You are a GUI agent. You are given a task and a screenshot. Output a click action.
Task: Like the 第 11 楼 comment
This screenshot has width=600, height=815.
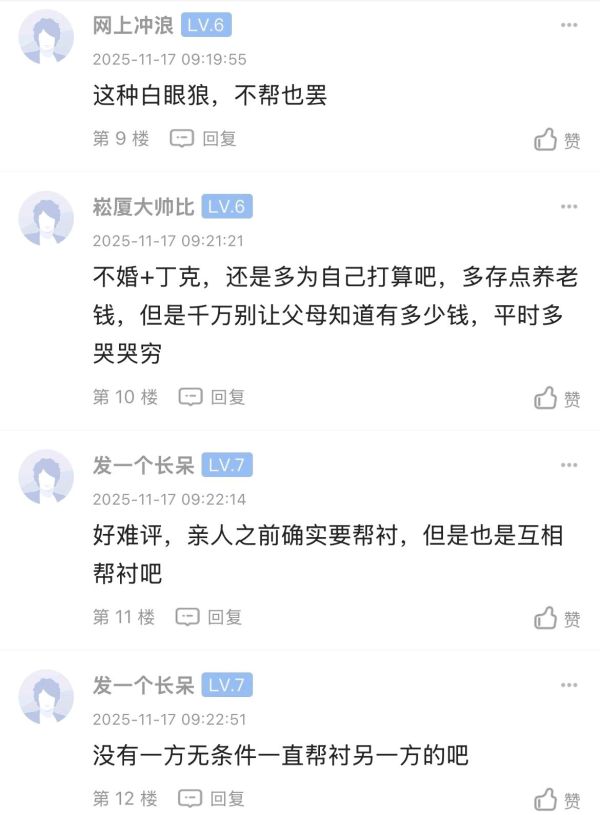click(x=557, y=618)
